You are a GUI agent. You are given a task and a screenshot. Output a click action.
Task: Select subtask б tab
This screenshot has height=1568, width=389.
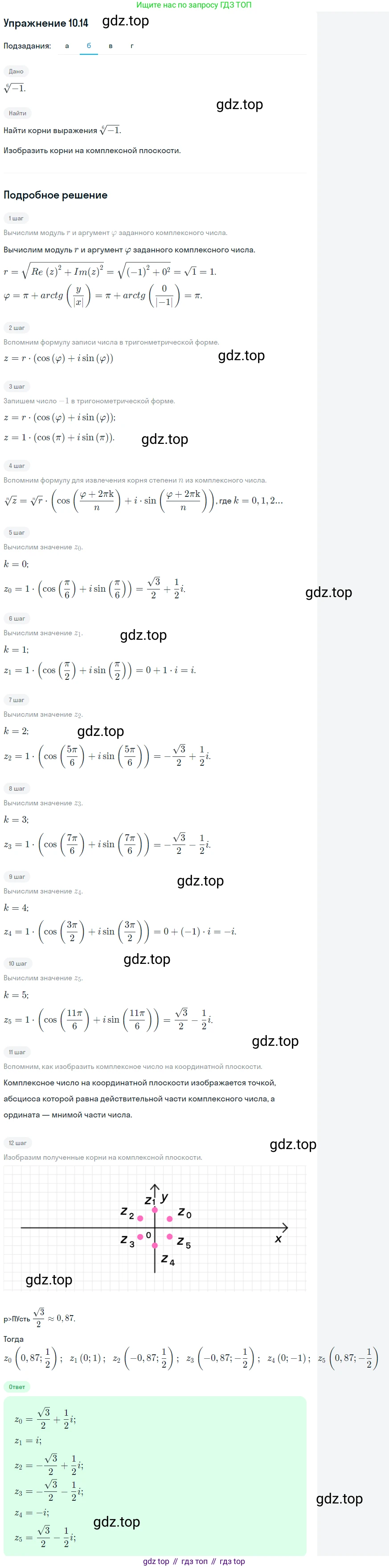(89, 46)
